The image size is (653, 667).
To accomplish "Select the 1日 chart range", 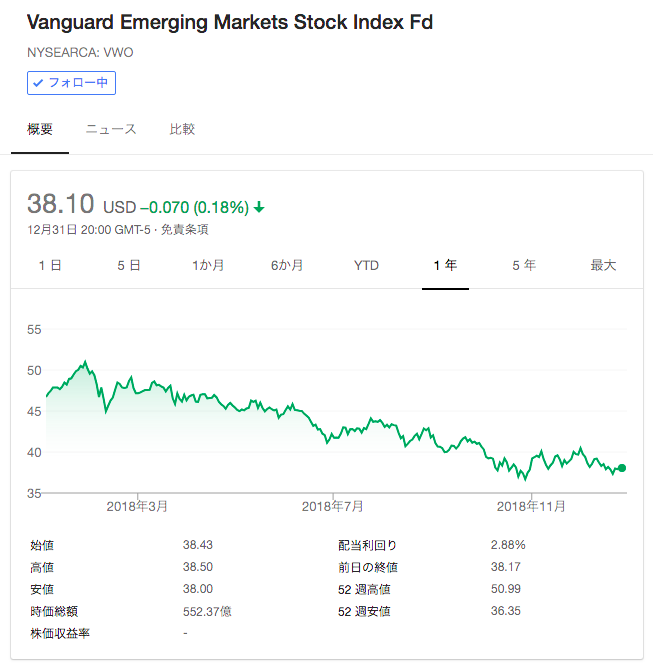I will (x=50, y=265).
